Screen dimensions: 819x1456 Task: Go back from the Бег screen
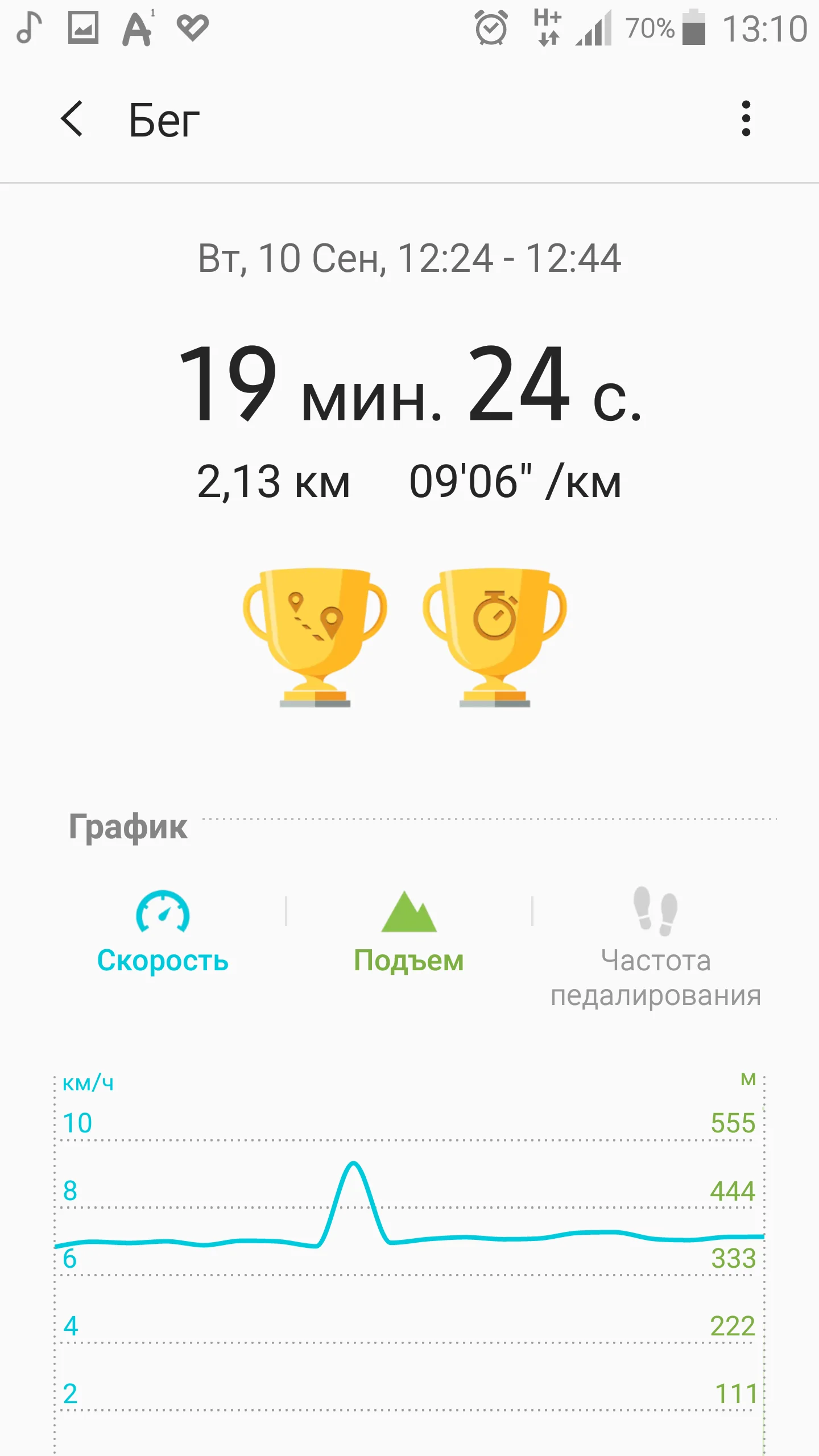coord(72,119)
